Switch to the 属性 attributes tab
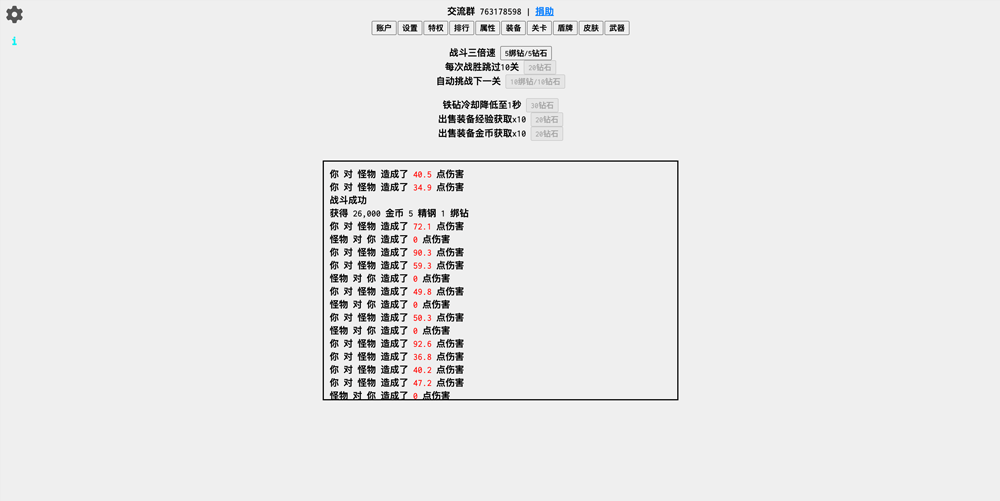Image resolution: width=1000 pixels, height=501 pixels. [x=487, y=28]
